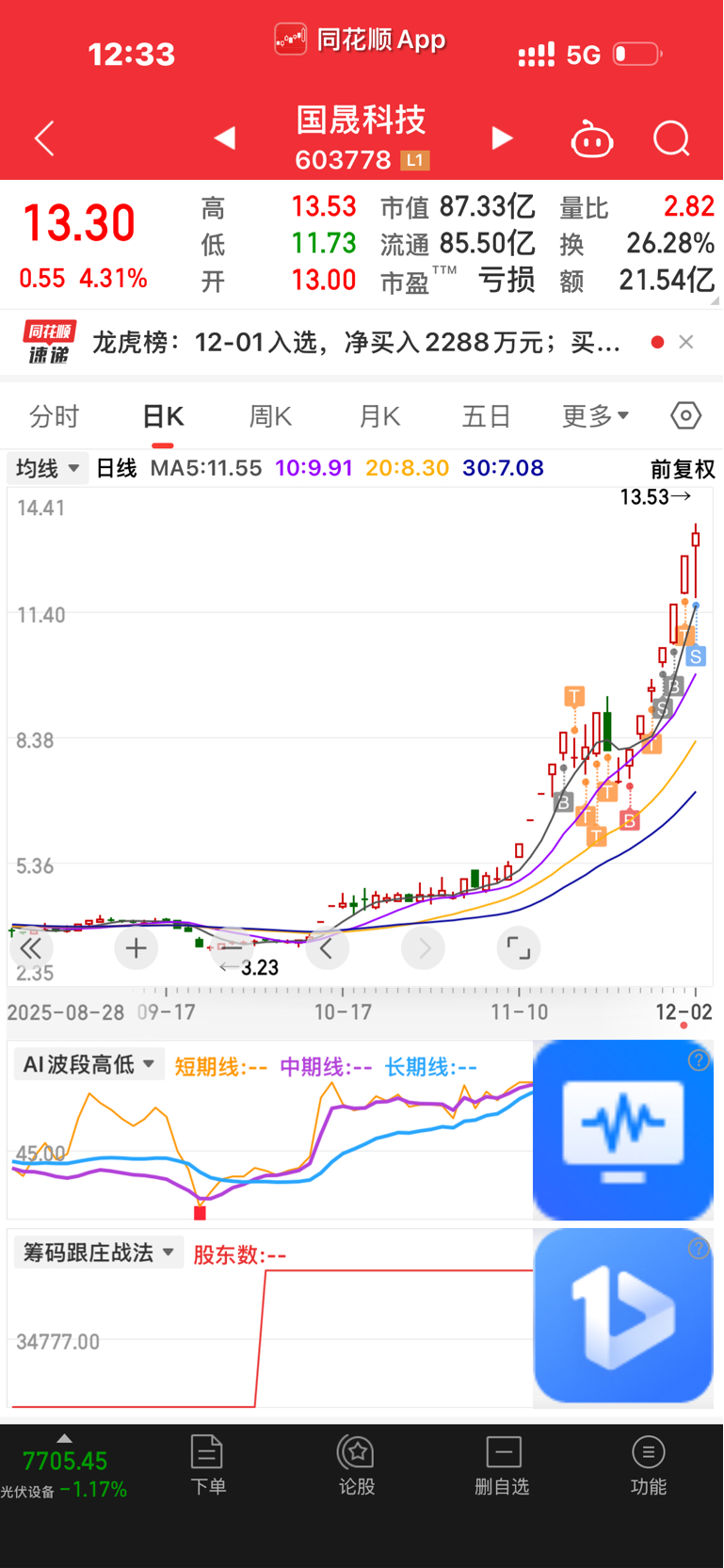The height and width of the screenshot is (1568, 724).
Task: Remove stock via 删自选
Action: tap(503, 1464)
